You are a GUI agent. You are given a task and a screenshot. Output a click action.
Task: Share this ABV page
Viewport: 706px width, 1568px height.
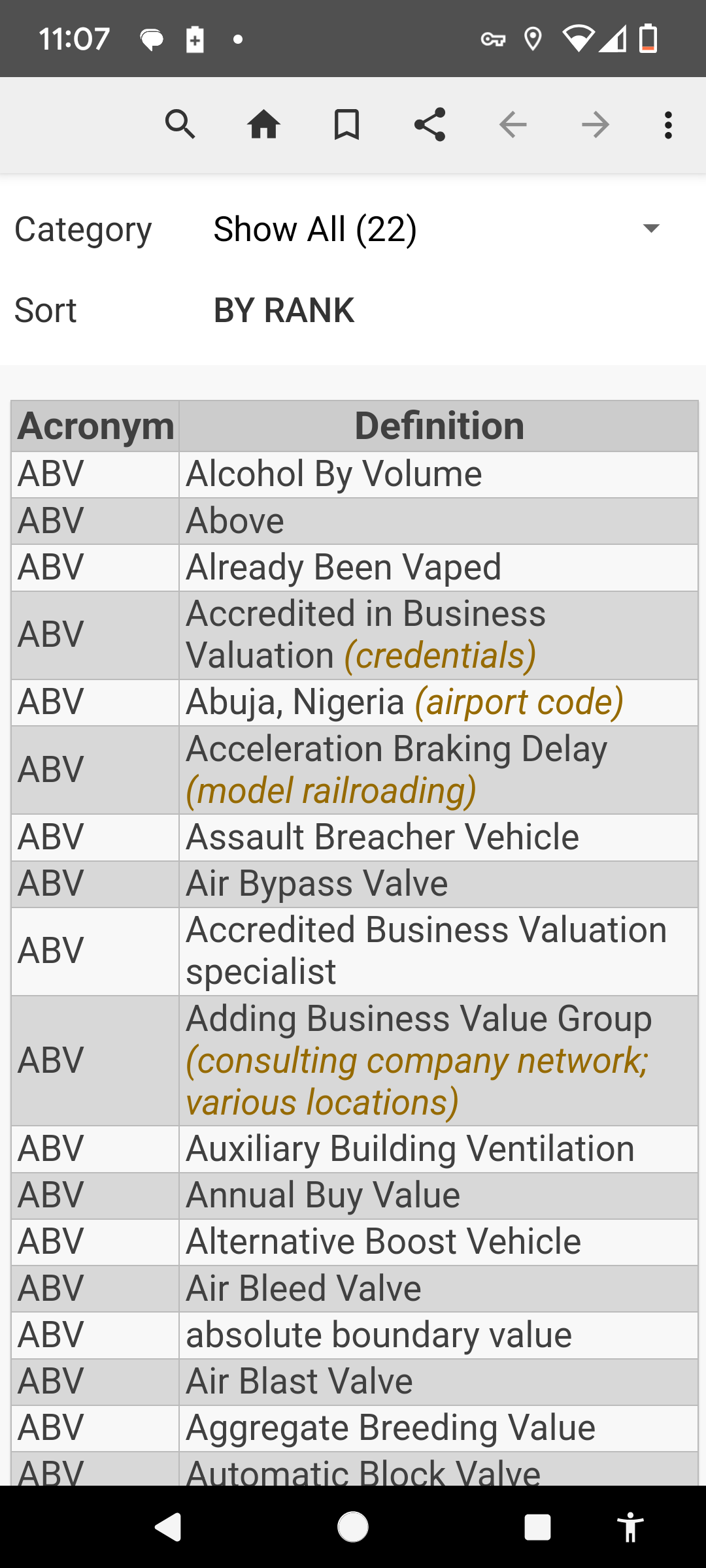[429, 124]
